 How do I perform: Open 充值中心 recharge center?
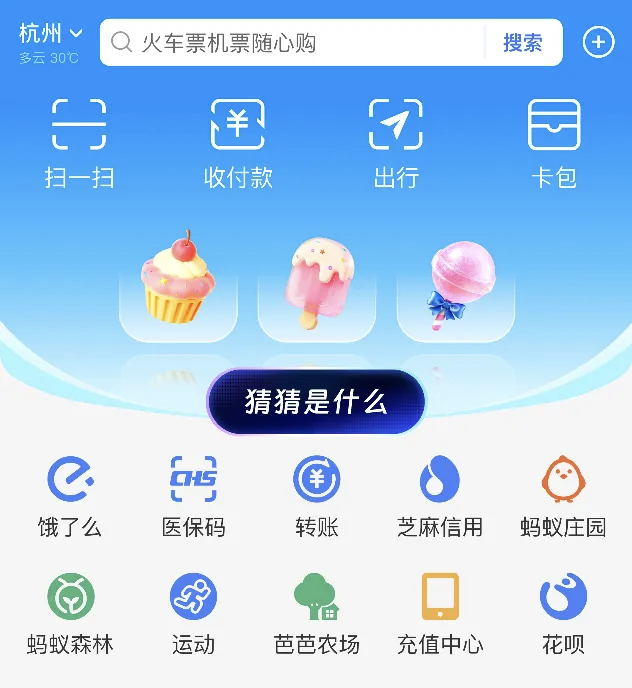(x=440, y=612)
